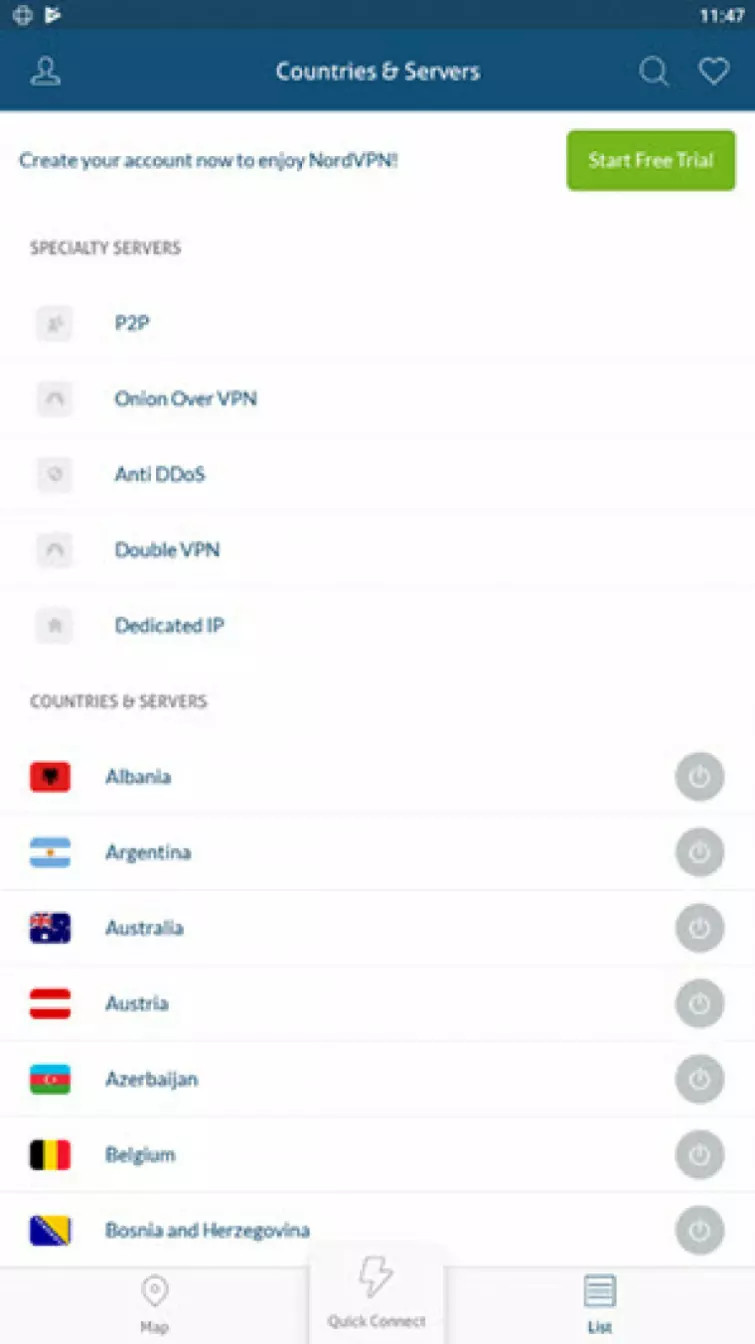This screenshot has width=755, height=1344.
Task: Switch to the Map tab
Action: coord(154,1303)
